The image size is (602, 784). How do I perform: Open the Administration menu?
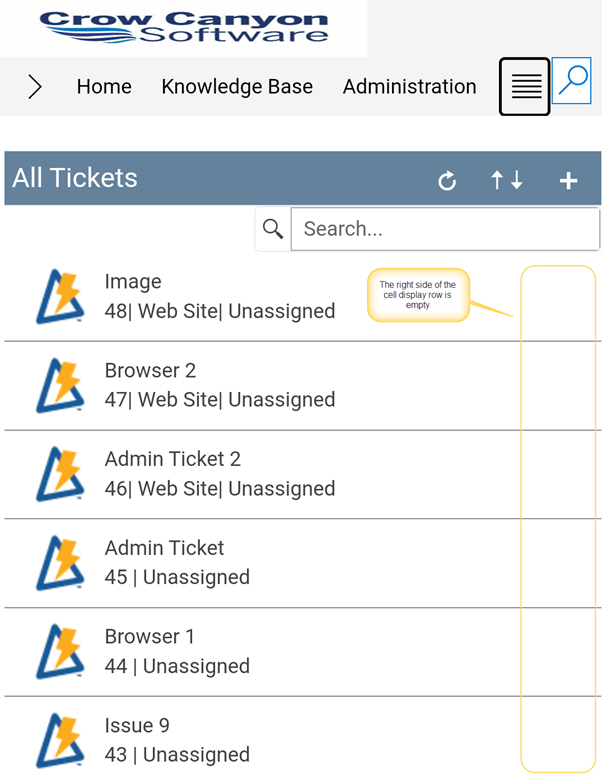coord(410,86)
